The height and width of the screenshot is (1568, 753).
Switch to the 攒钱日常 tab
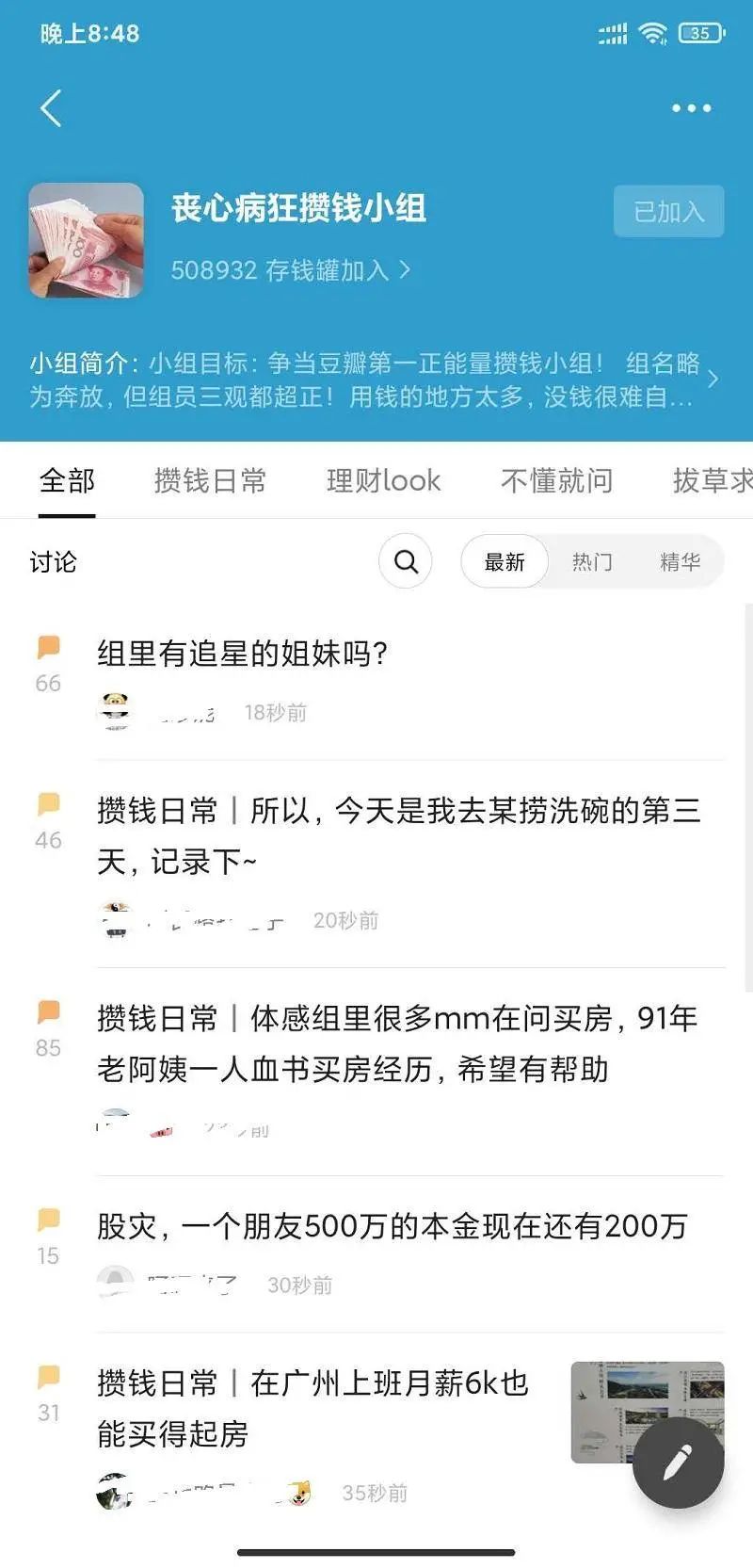click(210, 481)
